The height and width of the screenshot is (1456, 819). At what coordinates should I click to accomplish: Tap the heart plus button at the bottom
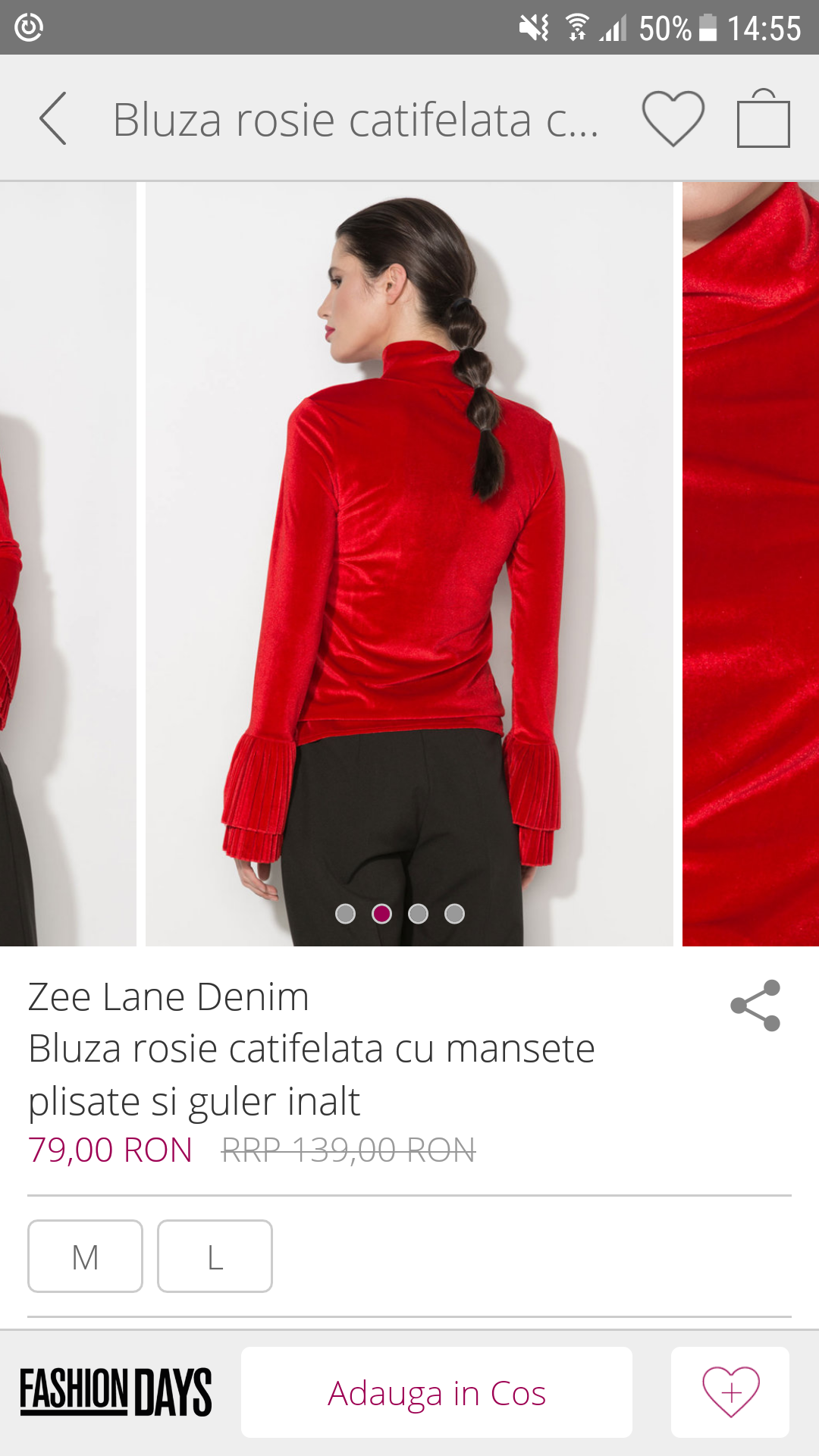coord(730,1392)
